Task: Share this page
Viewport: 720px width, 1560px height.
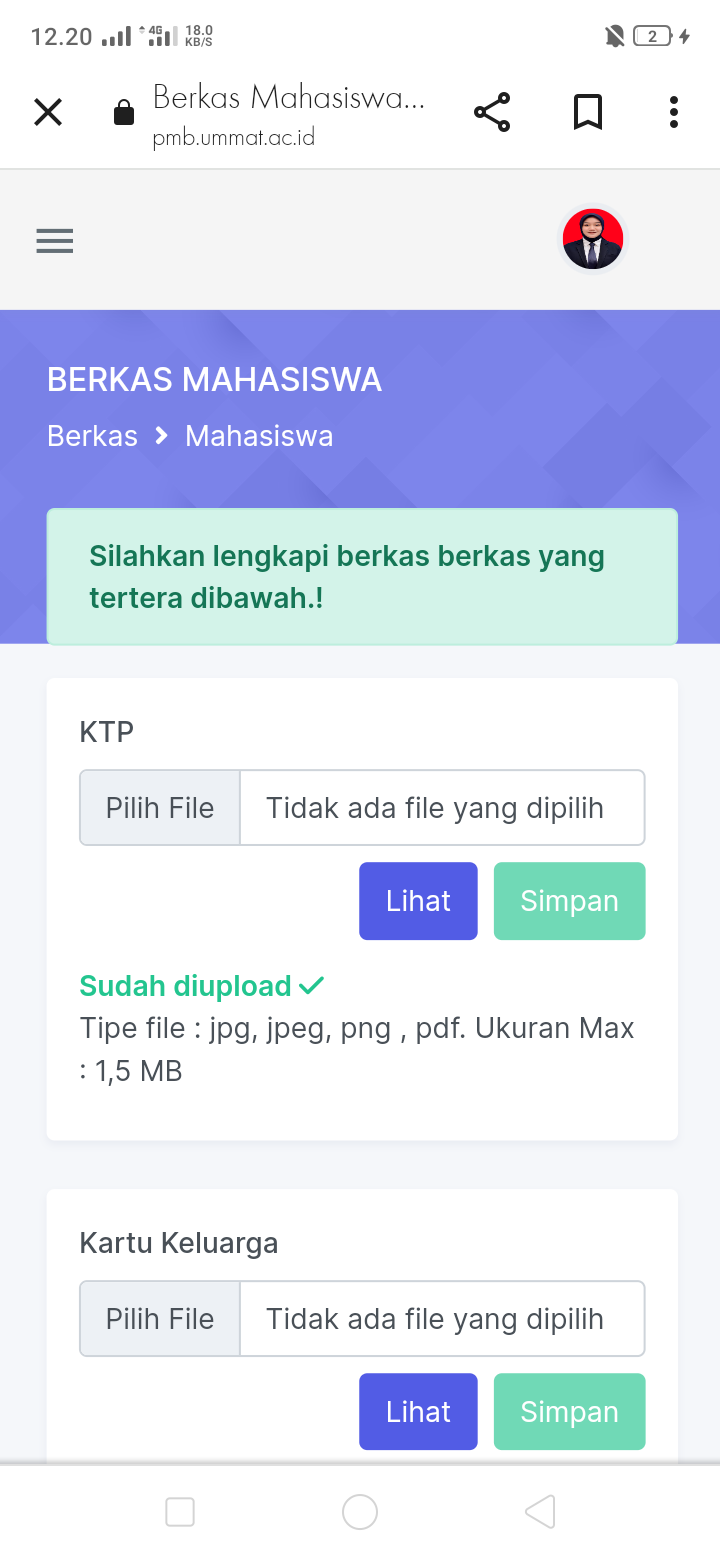Action: pos(492,112)
